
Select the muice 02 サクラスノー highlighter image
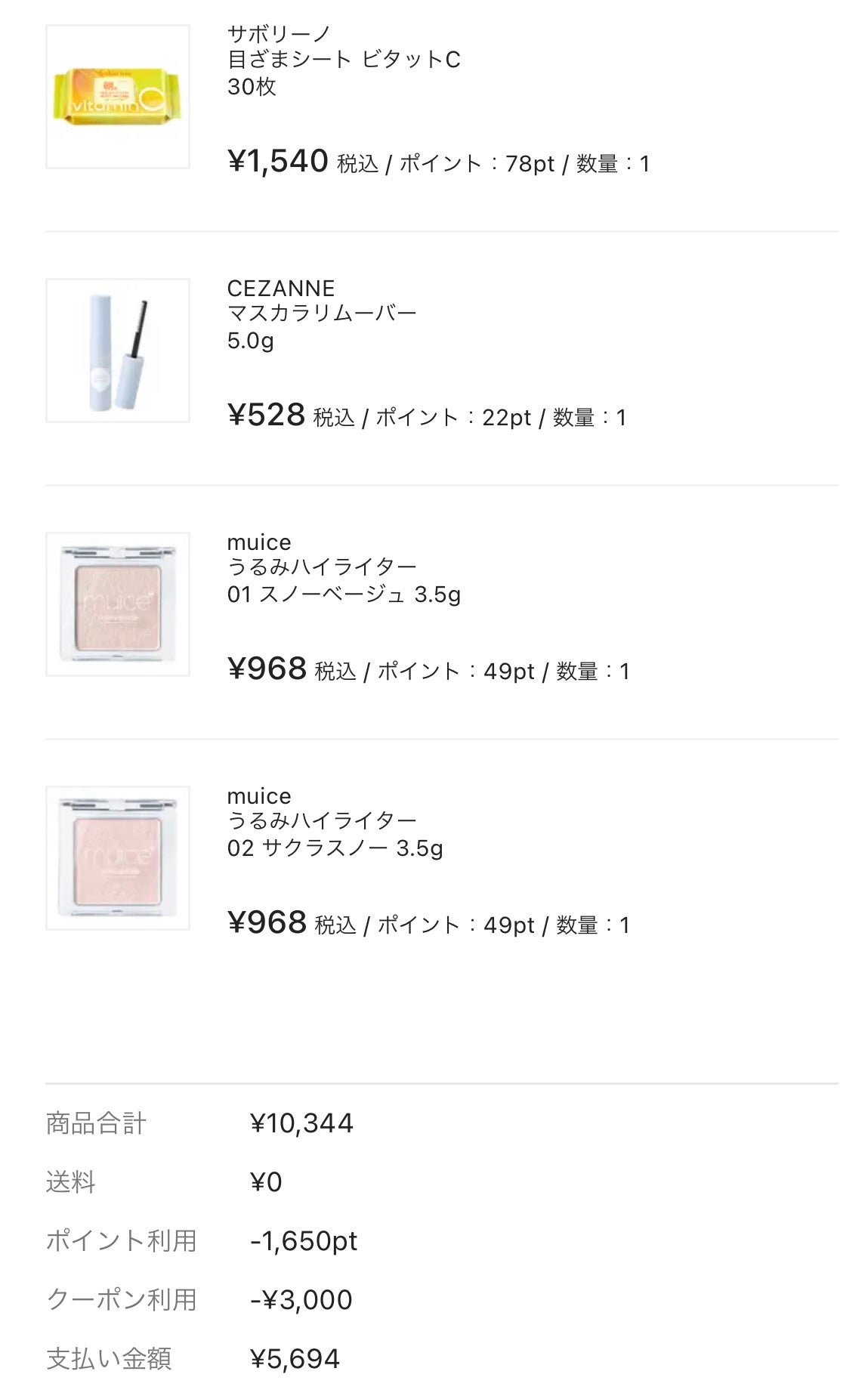point(117,858)
